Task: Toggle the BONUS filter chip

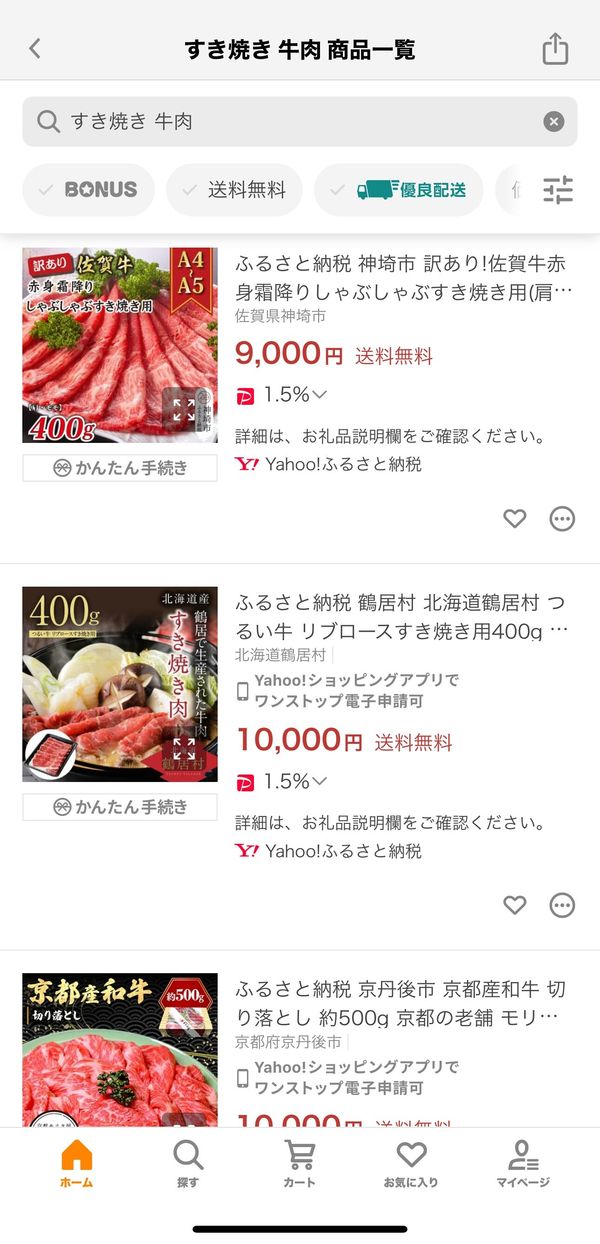Action: click(x=88, y=190)
